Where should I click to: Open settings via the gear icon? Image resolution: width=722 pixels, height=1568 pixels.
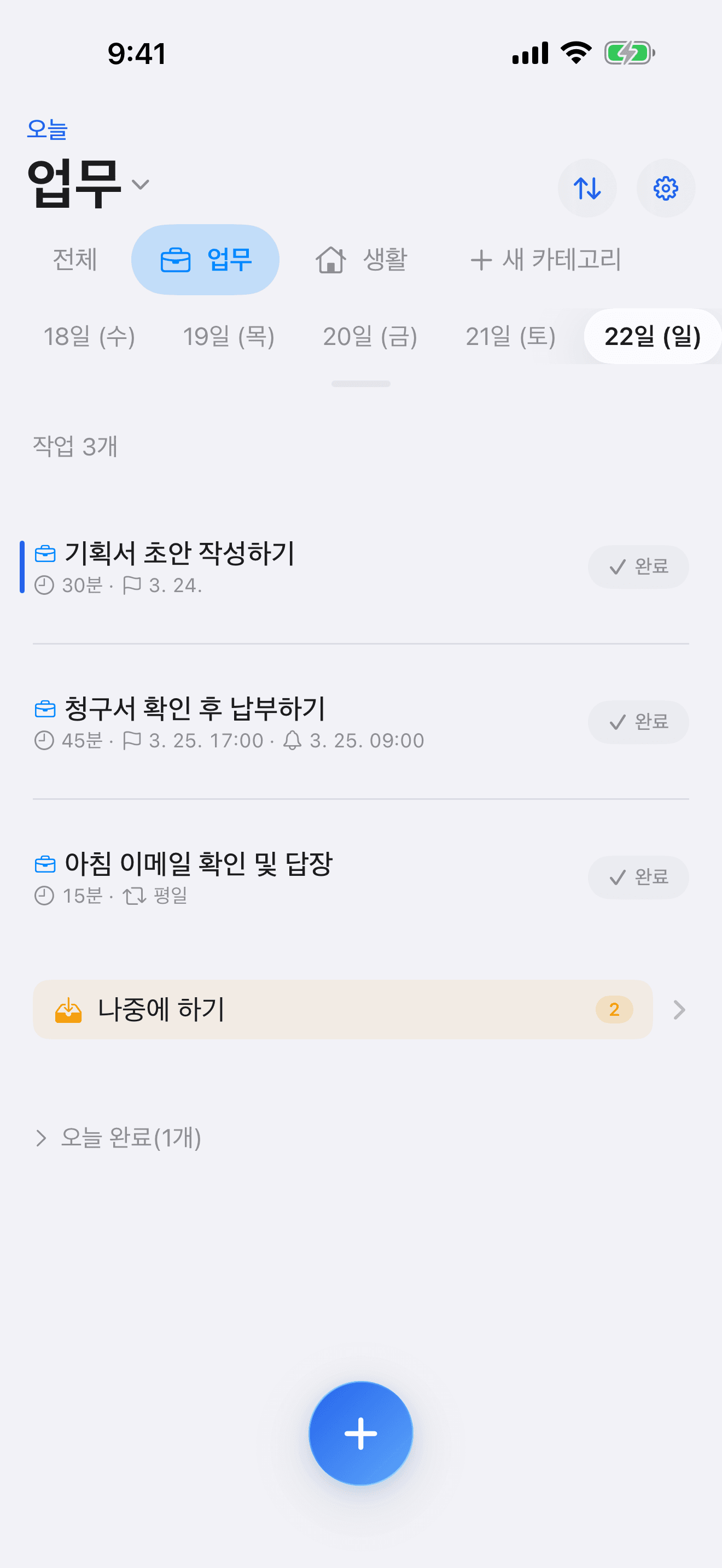point(665,188)
